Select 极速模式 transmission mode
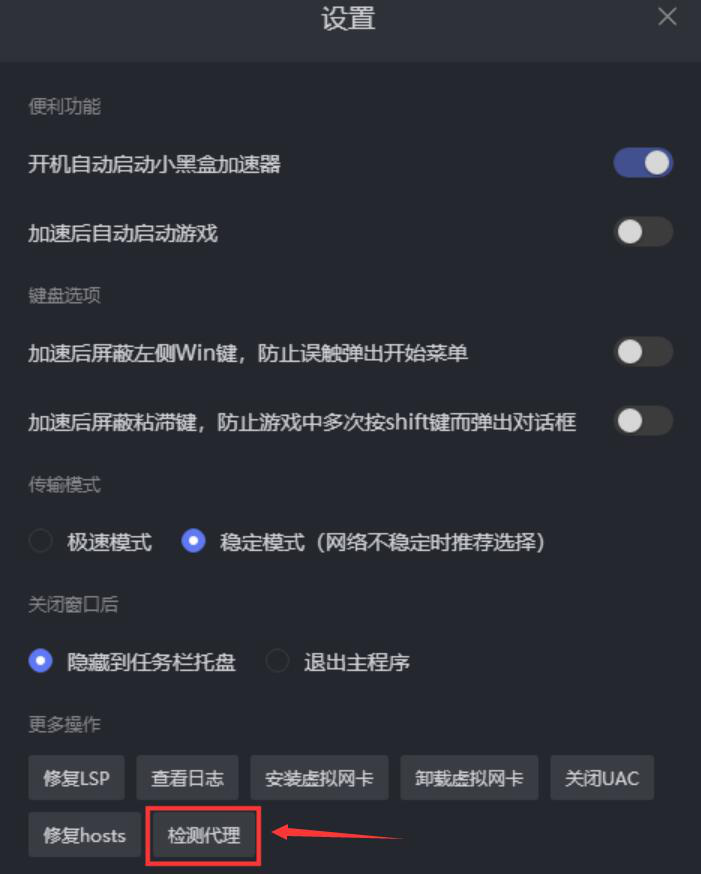This screenshot has height=874, width=701. (x=41, y=542)
